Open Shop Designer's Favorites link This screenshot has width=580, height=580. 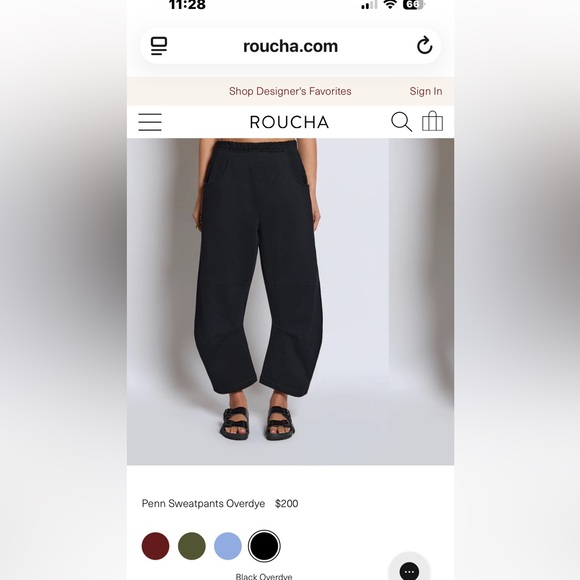290,91
